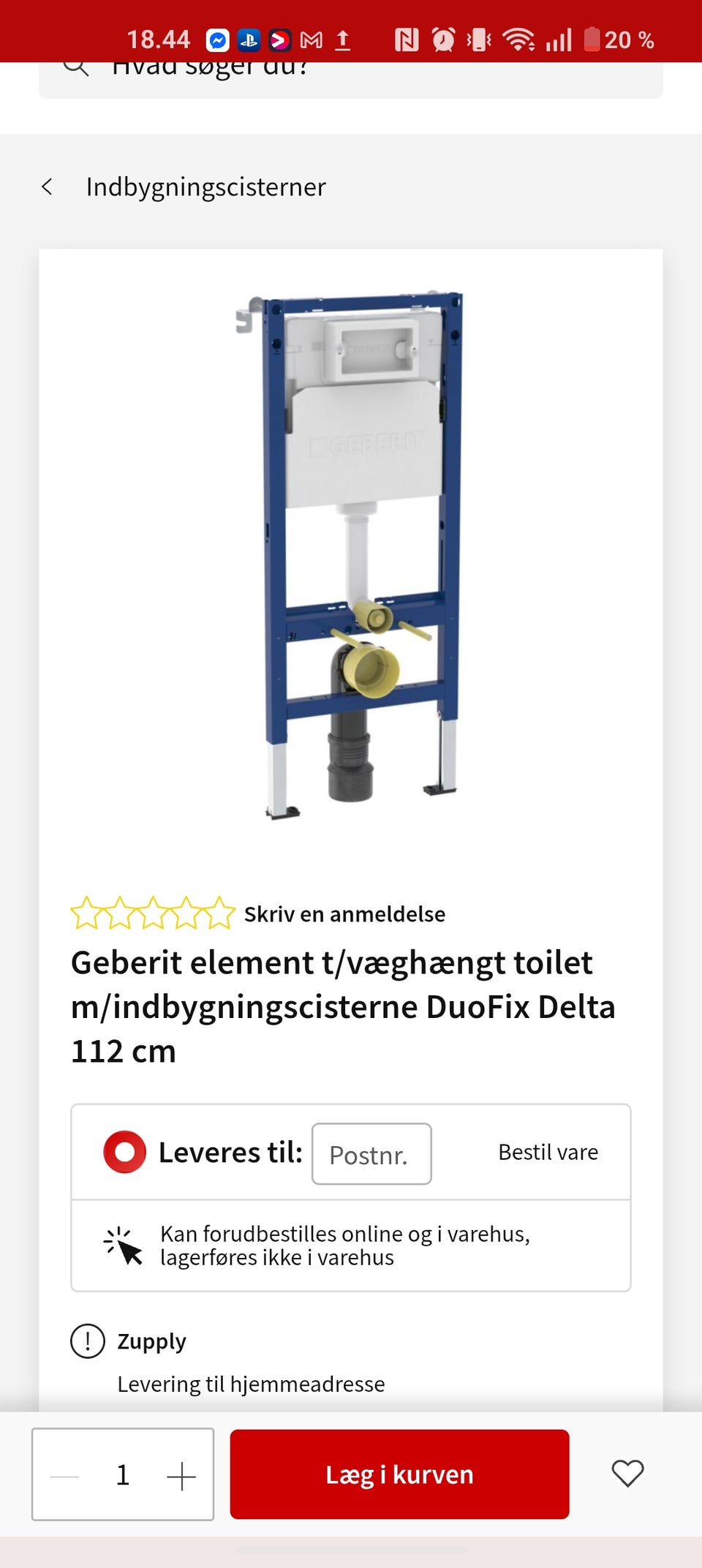Tap the PlayStation icon in the status bar
Viewport: 702px width, 1568px height.
click(x=249, y=39)
